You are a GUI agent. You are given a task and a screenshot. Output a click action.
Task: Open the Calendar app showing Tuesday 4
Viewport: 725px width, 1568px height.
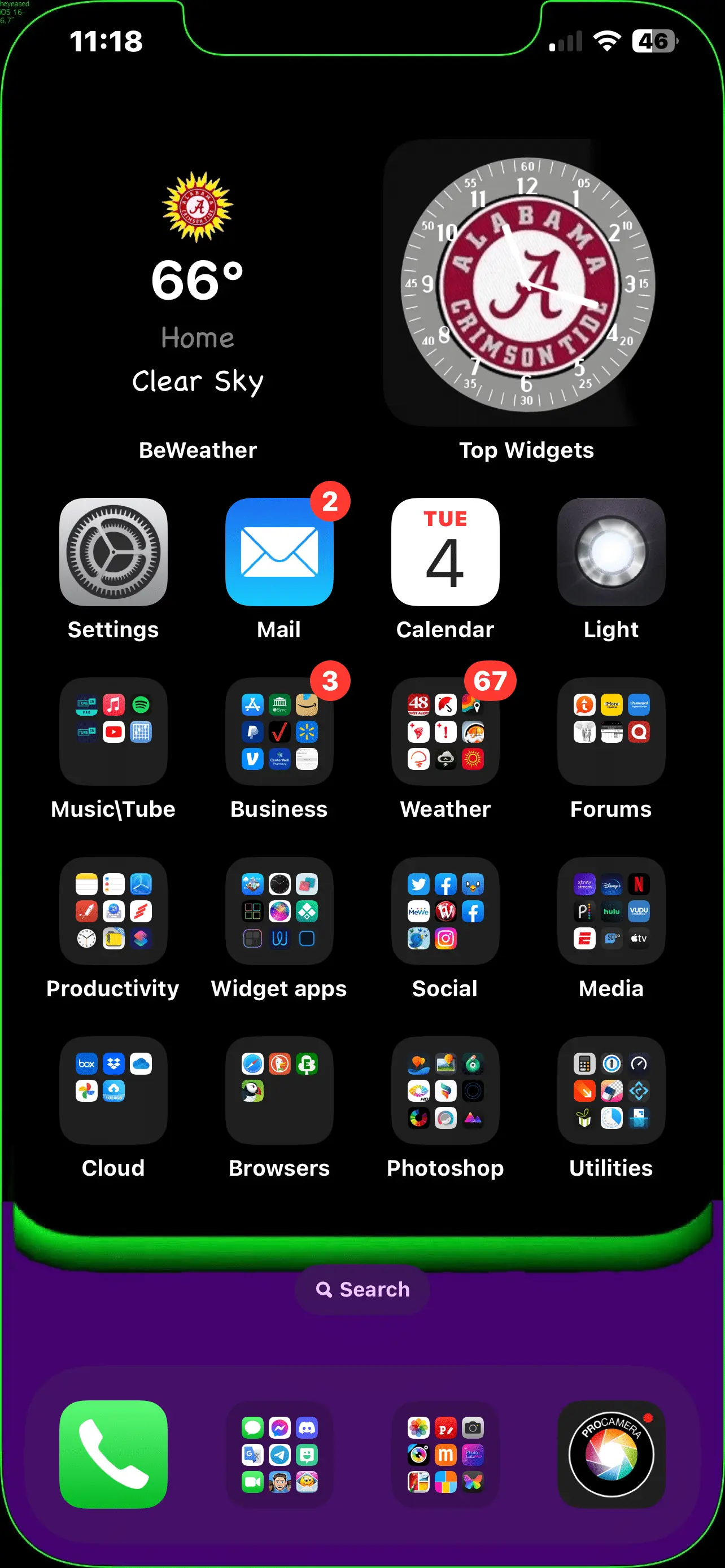click(445, 551)
